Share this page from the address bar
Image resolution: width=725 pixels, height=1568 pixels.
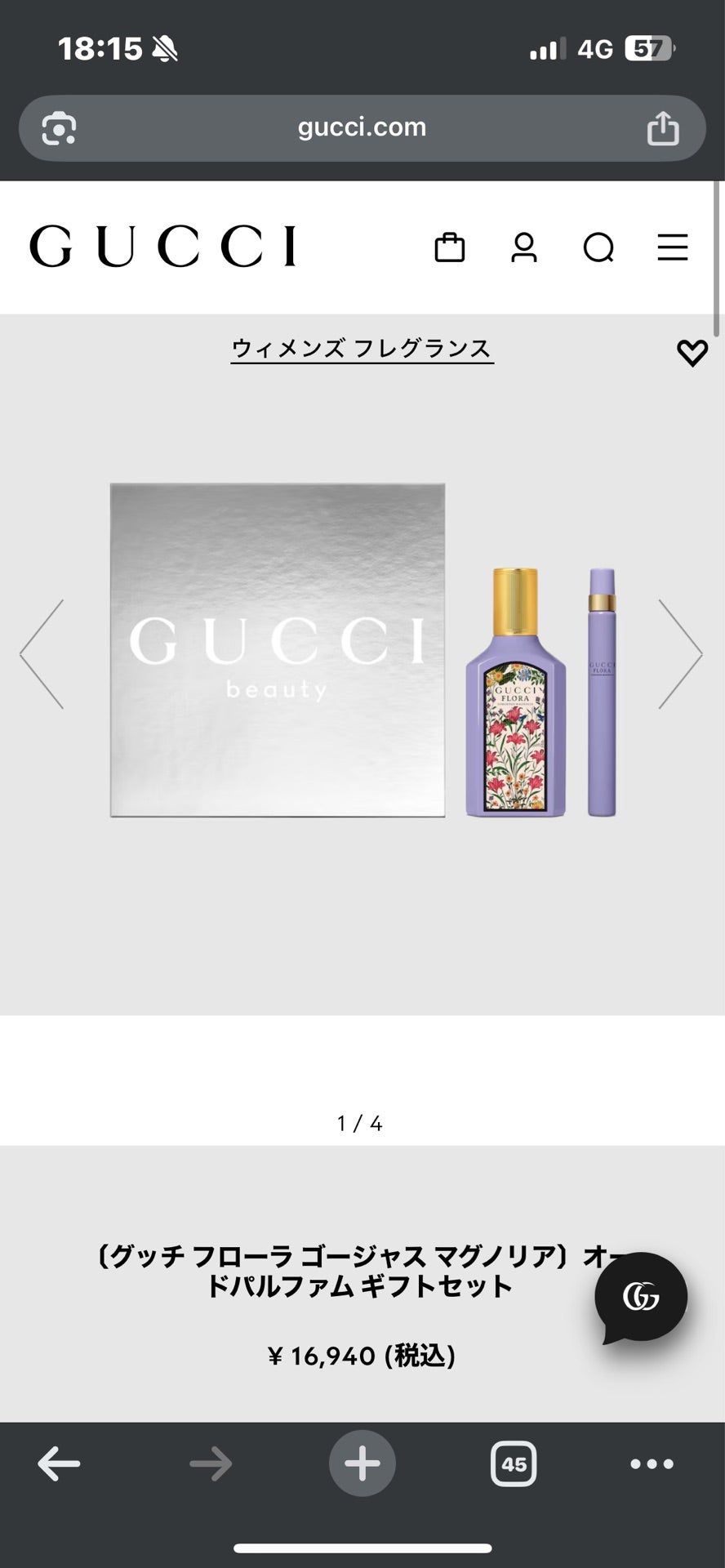pos(662,128)
